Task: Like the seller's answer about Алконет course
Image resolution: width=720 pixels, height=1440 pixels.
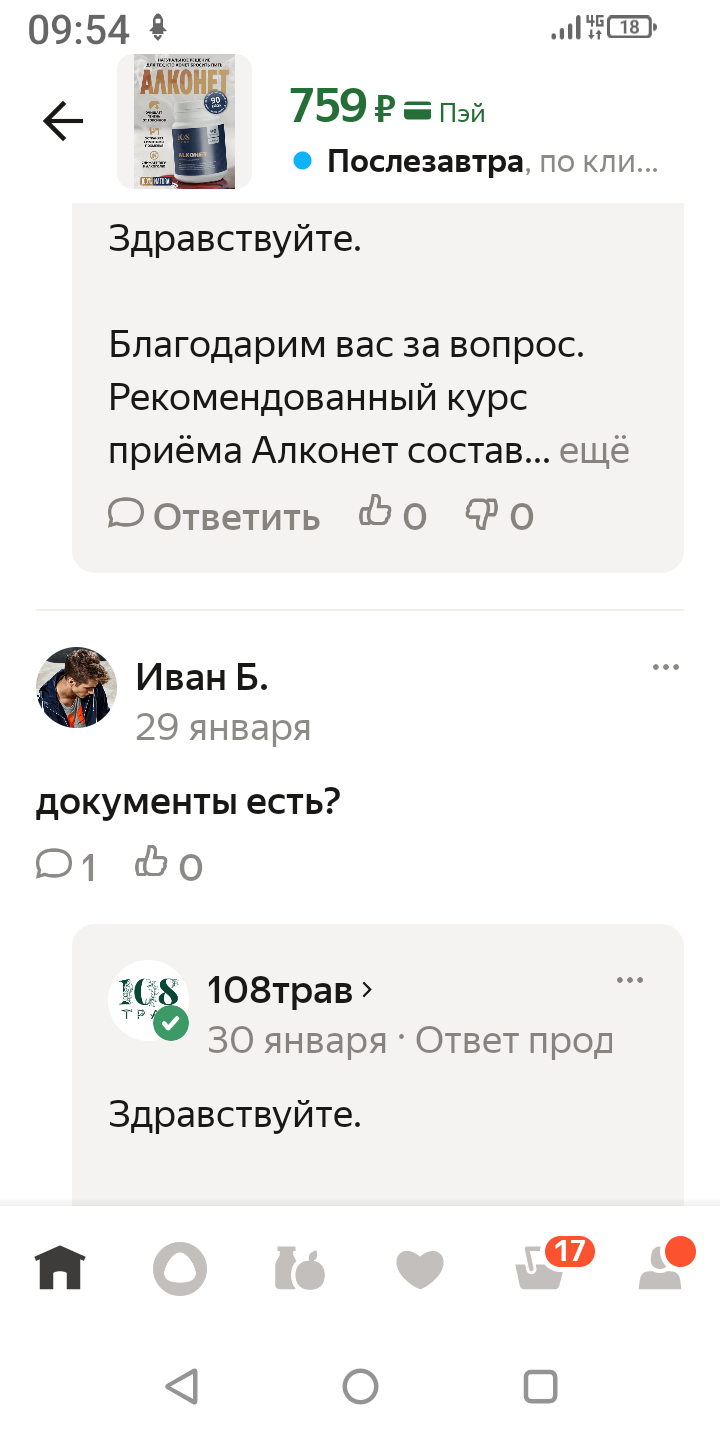Action: [x=392, y=515]
